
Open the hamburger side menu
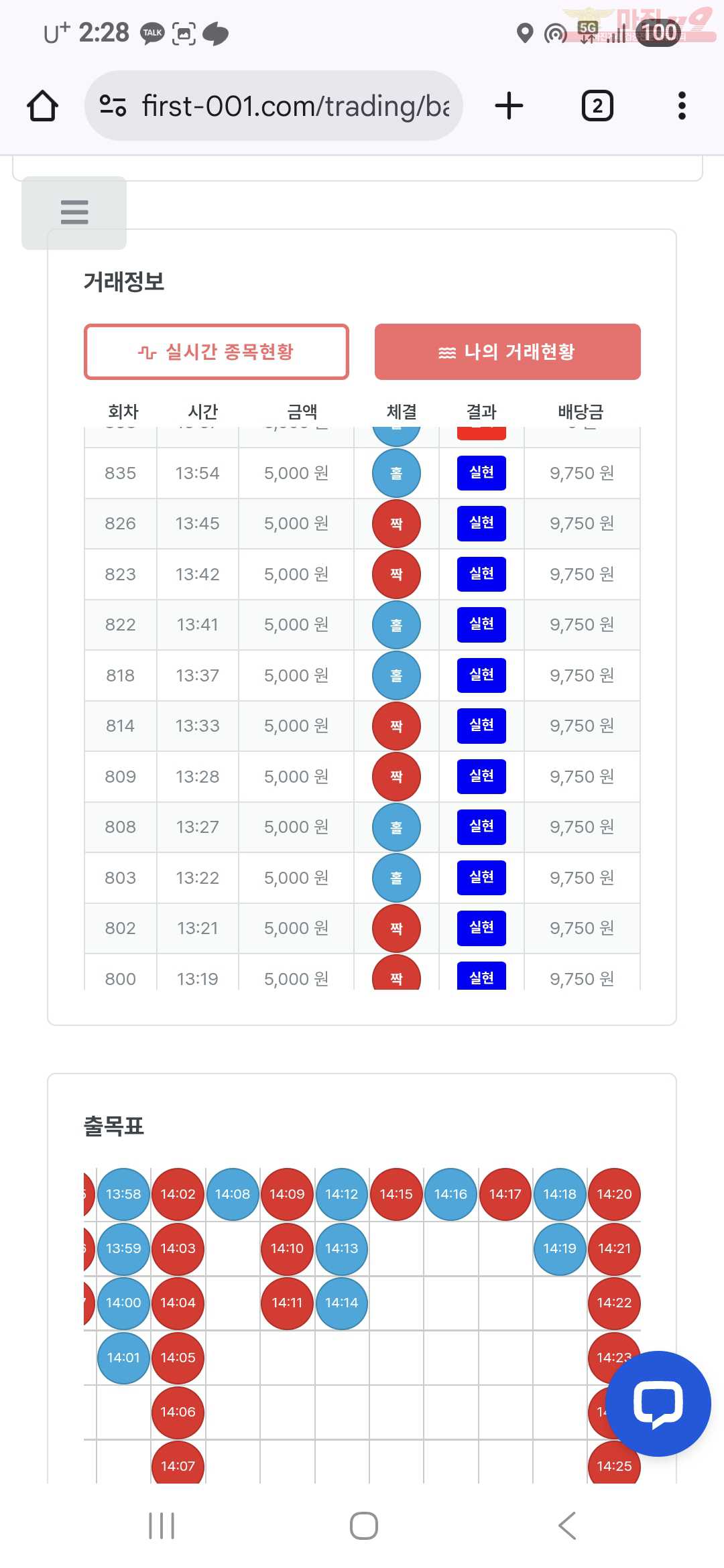[74, 212]
